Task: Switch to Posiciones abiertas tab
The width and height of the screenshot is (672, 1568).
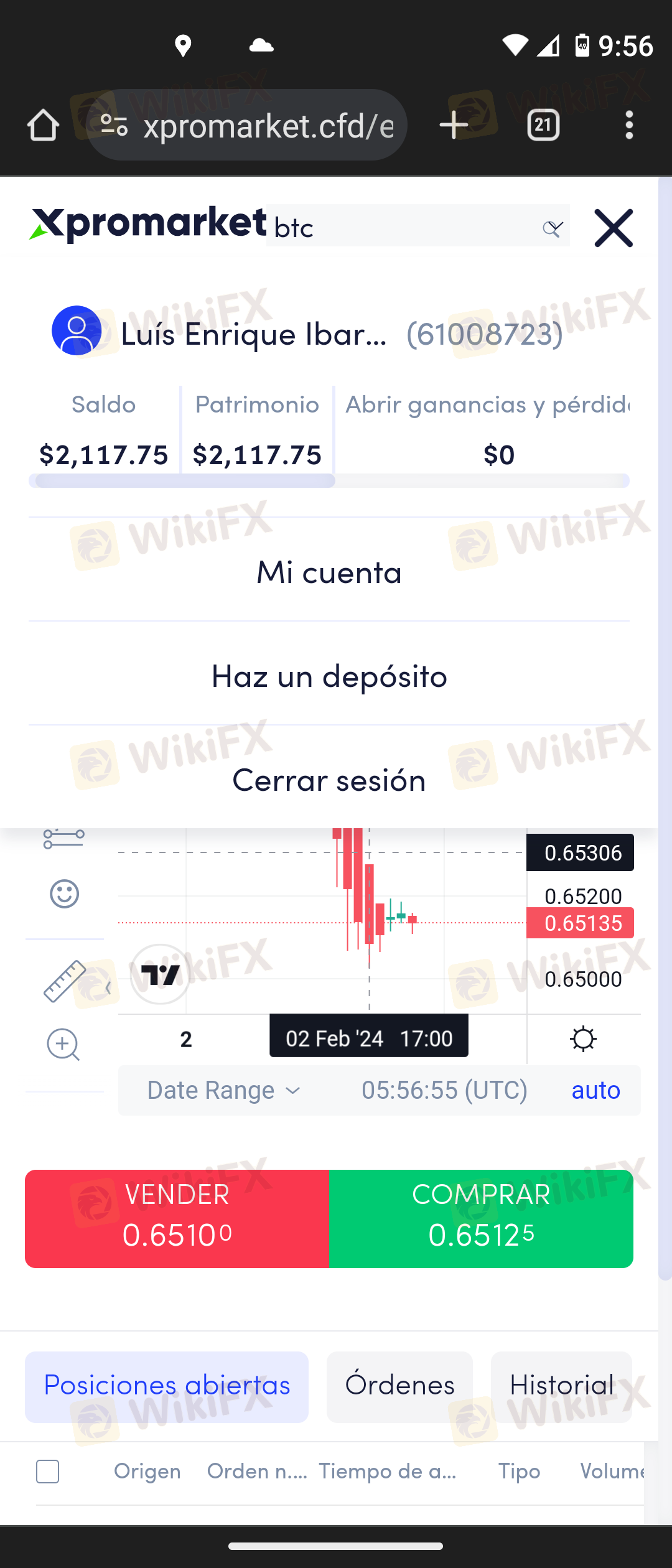Action: (167, 1386)
